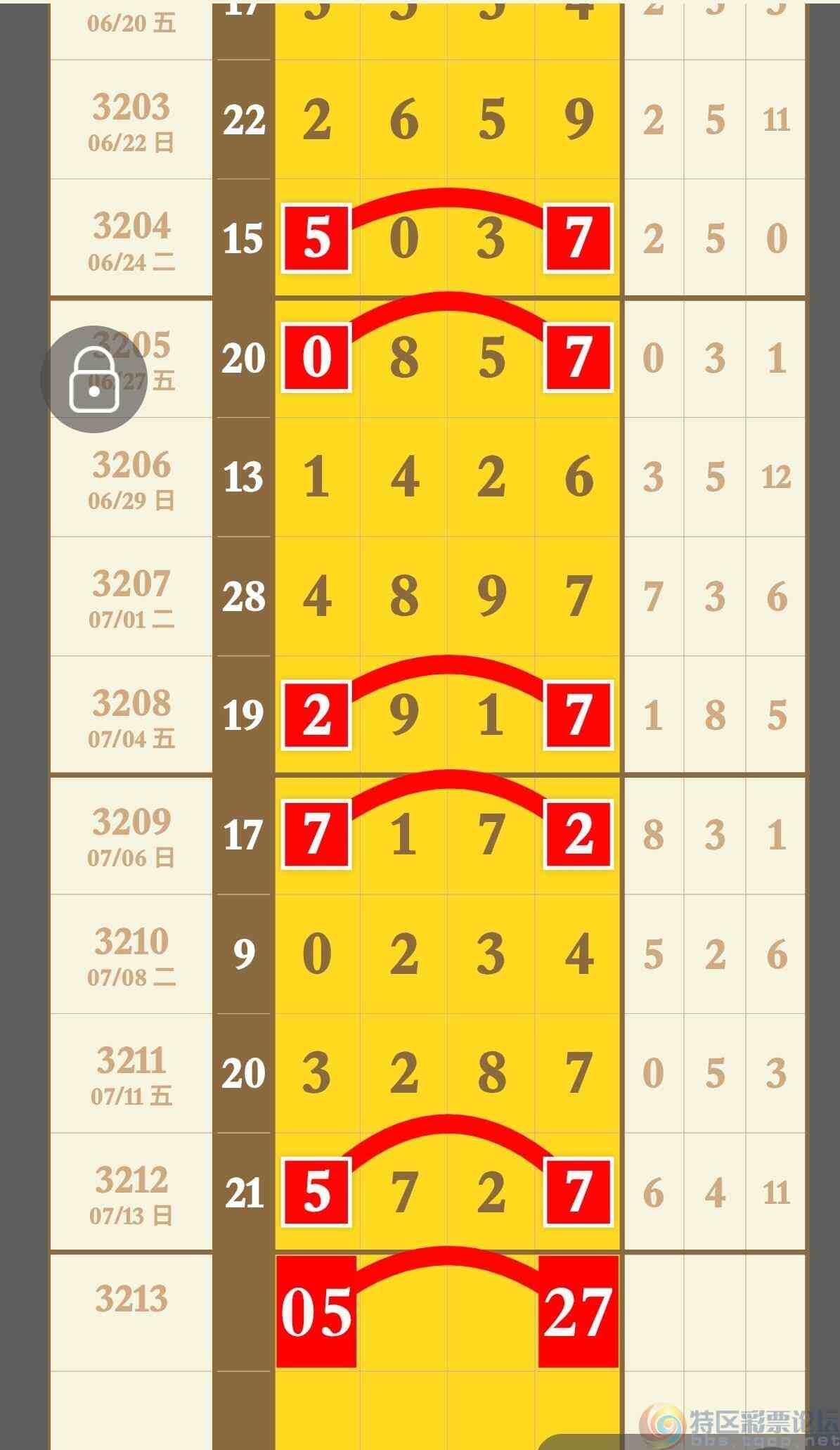Viewport: 840px width, 1450px height.
Task: Select red cell 7 in row 3212
Action: [x=576, y=1188]
